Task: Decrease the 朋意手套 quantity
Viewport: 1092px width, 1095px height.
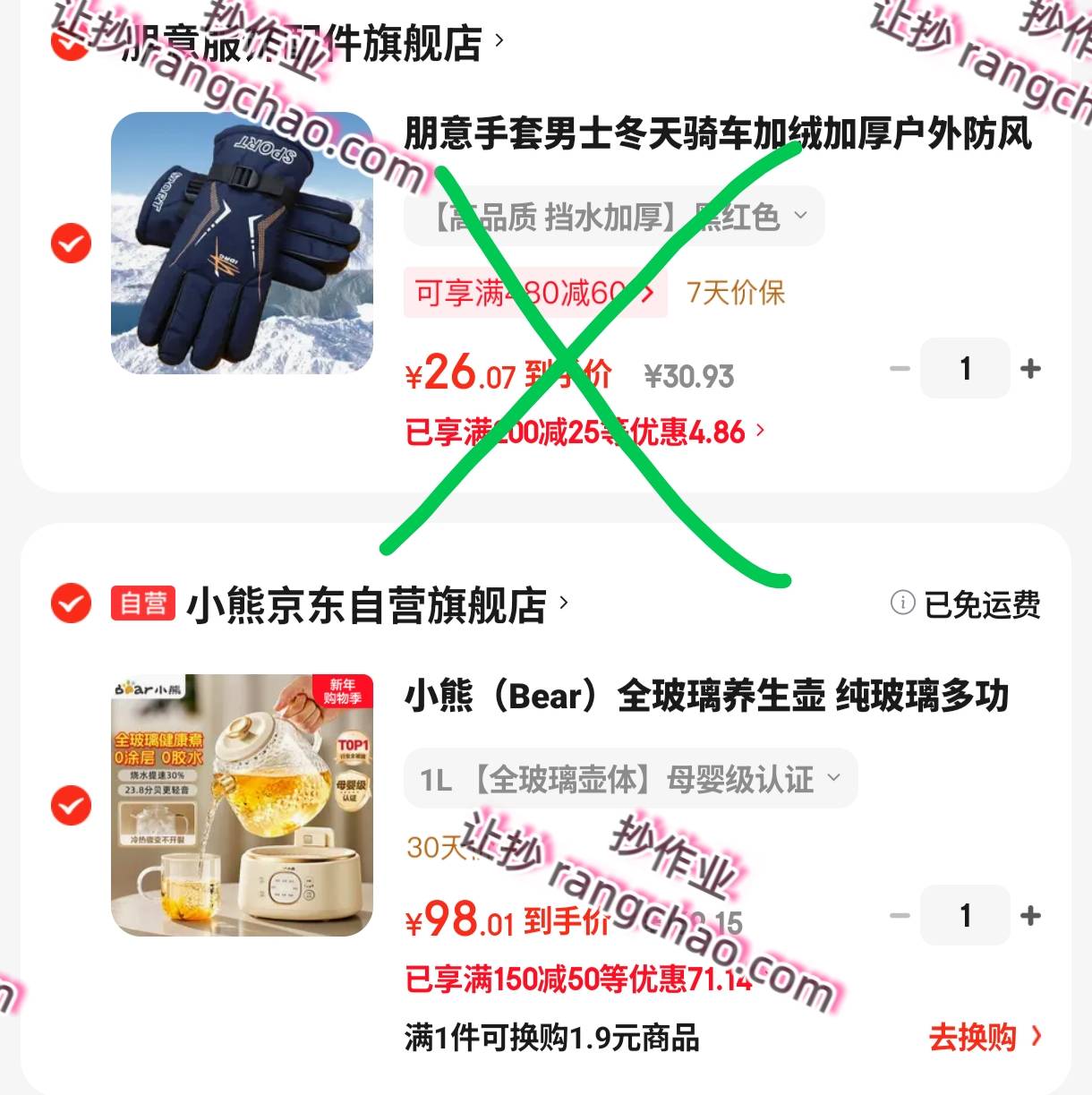Action: point(900,368)
